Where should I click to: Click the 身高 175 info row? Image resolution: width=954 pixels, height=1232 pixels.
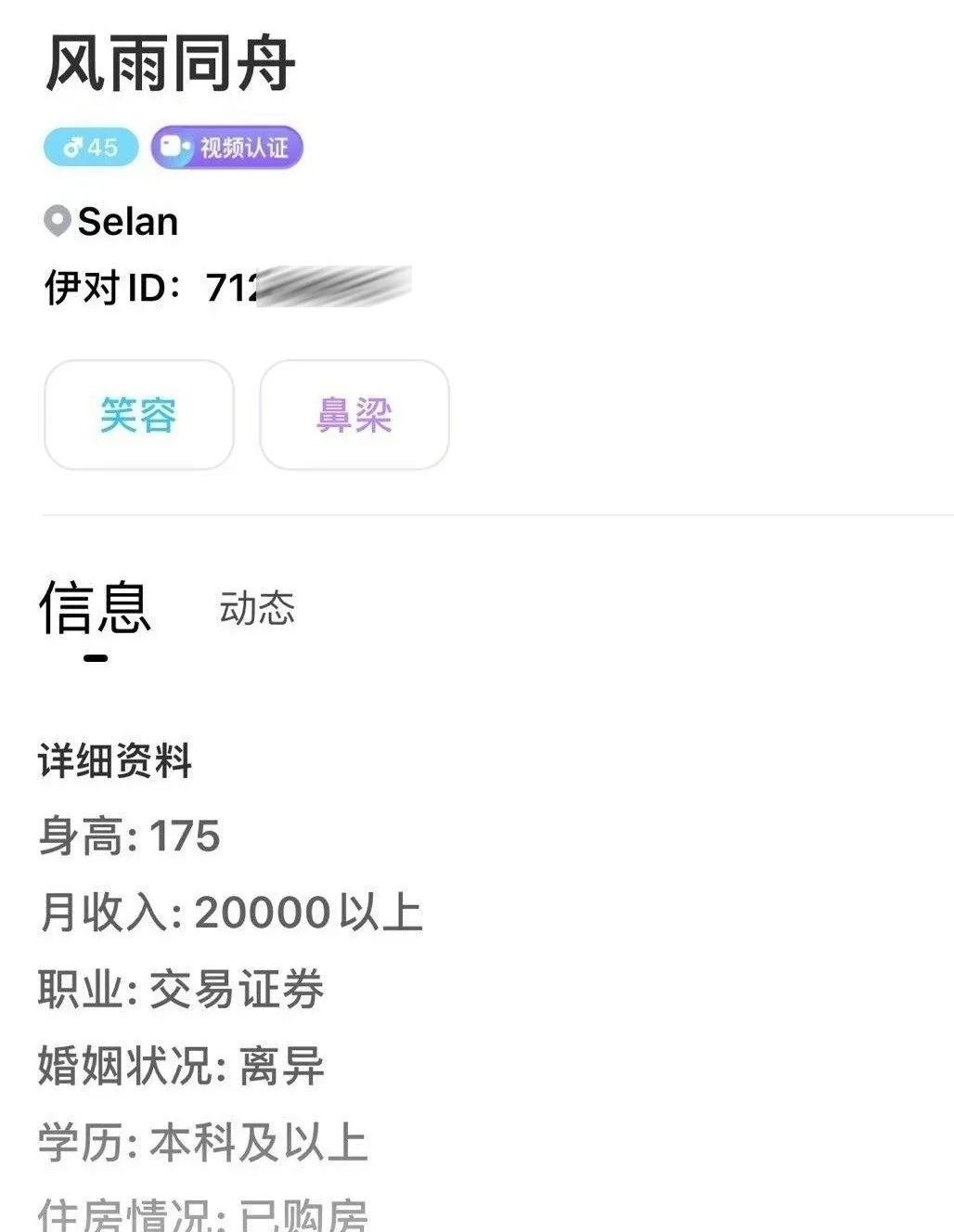[x=130, y=836]
